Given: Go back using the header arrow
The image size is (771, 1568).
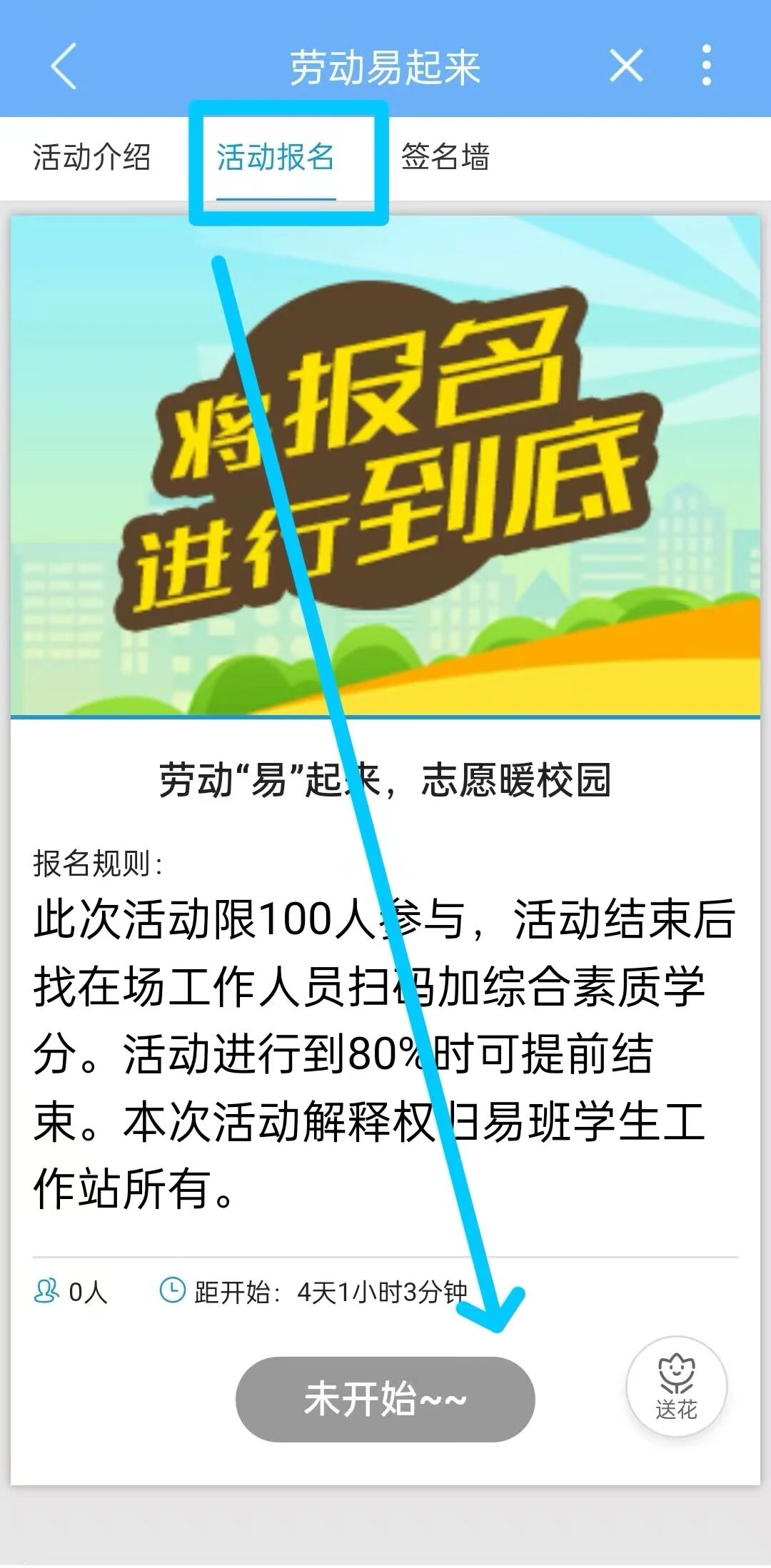Looking at the screenshot, I should [x=63, y=66].
